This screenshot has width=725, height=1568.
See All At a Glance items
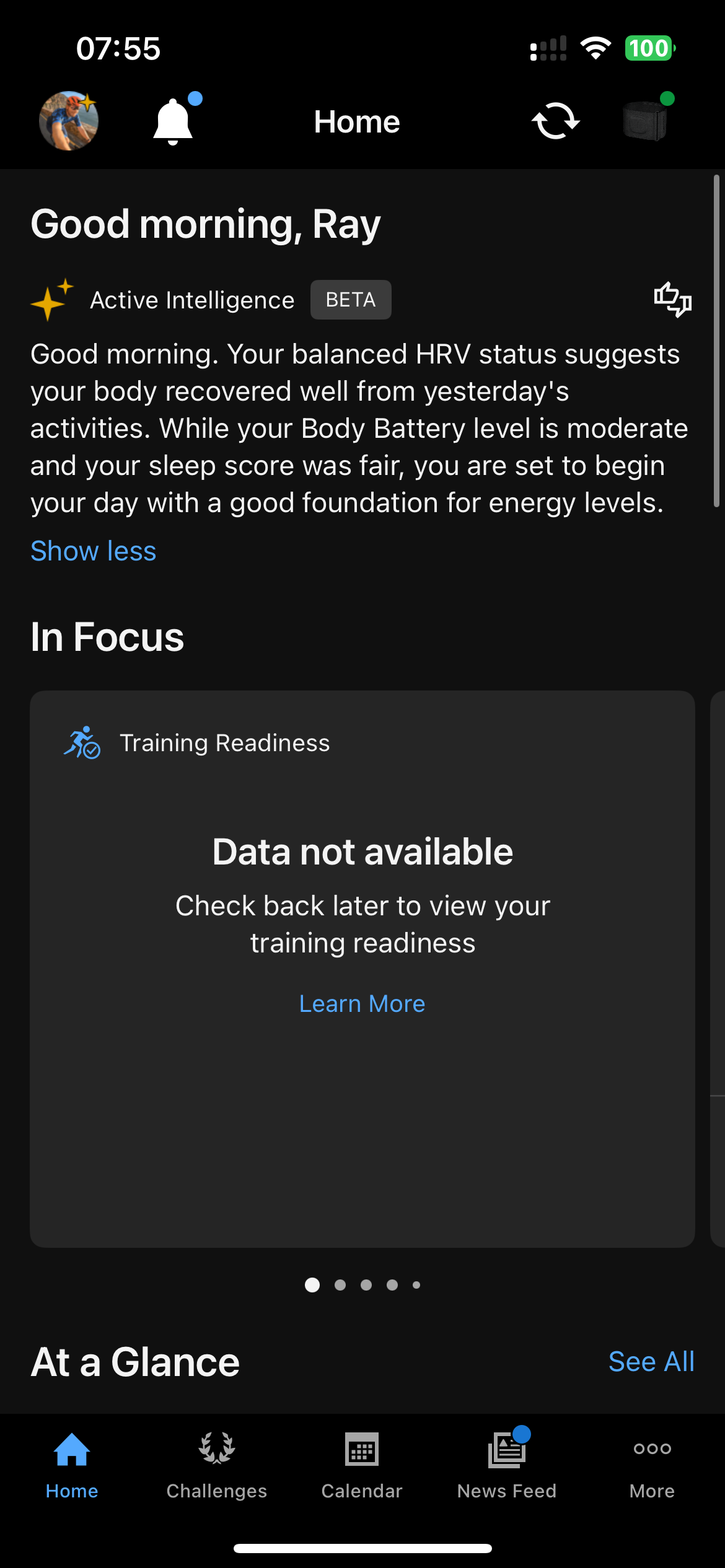pos(651,1362)
